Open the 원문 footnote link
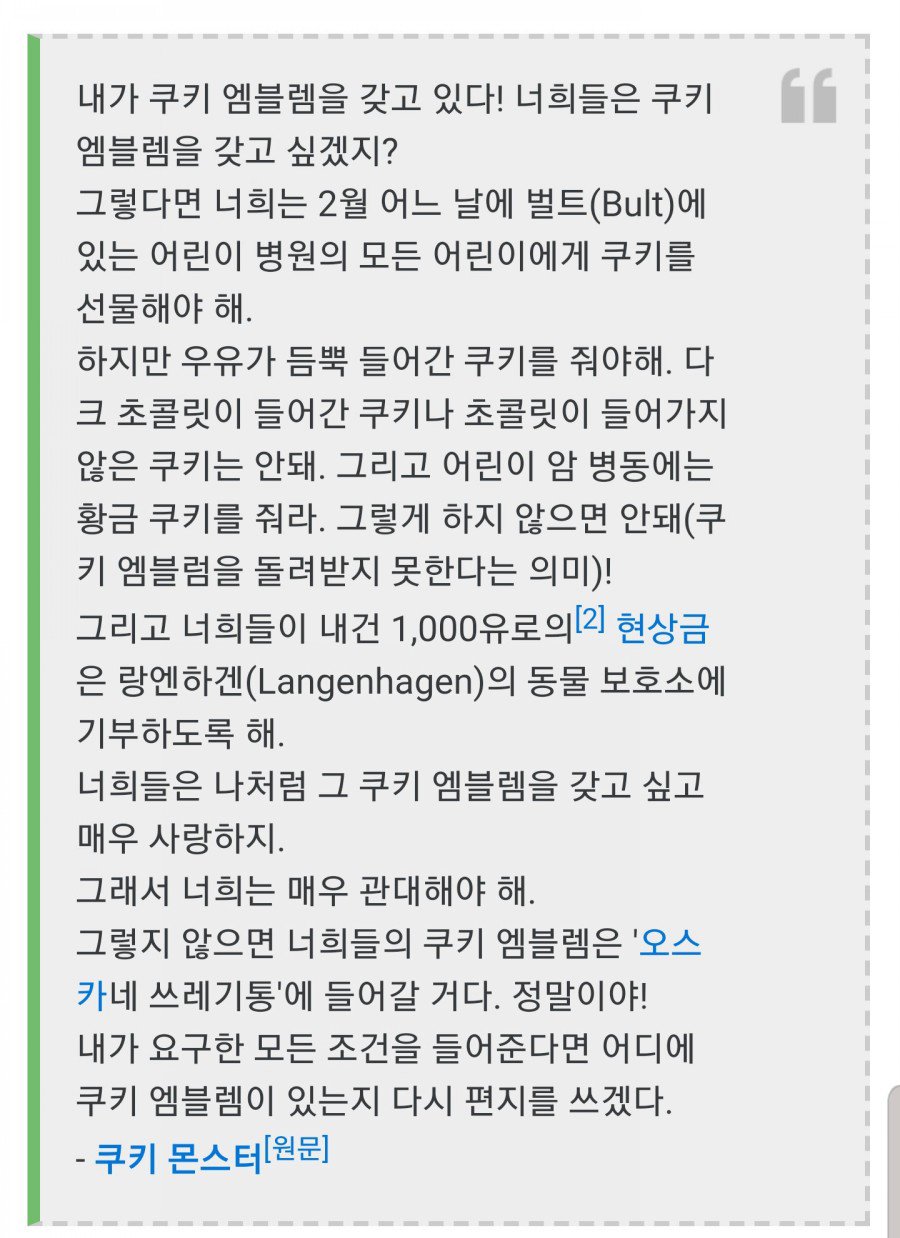The image size is (900, 1238). (297, 1150)
